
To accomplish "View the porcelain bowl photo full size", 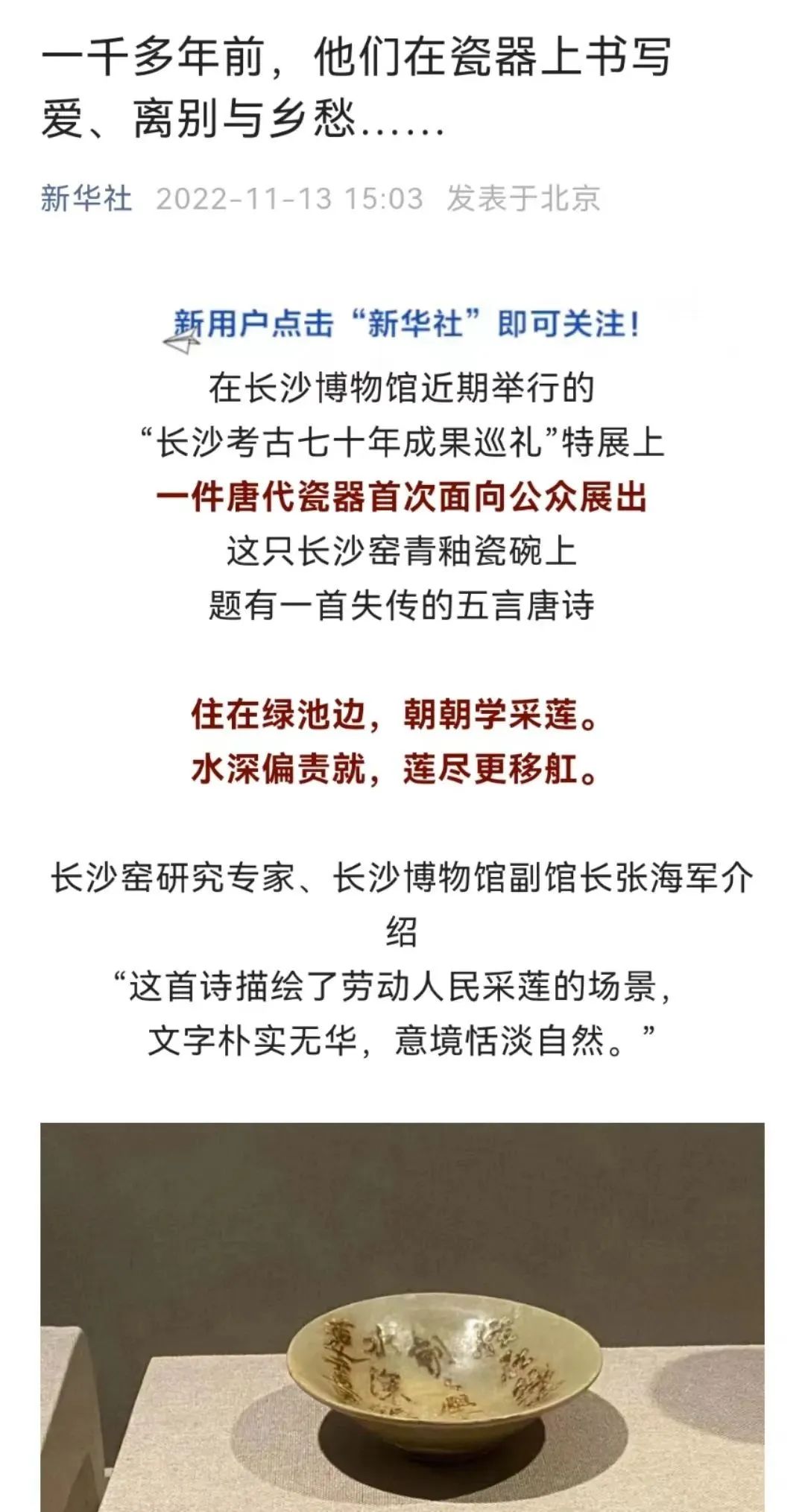I will pos(402,1316).
